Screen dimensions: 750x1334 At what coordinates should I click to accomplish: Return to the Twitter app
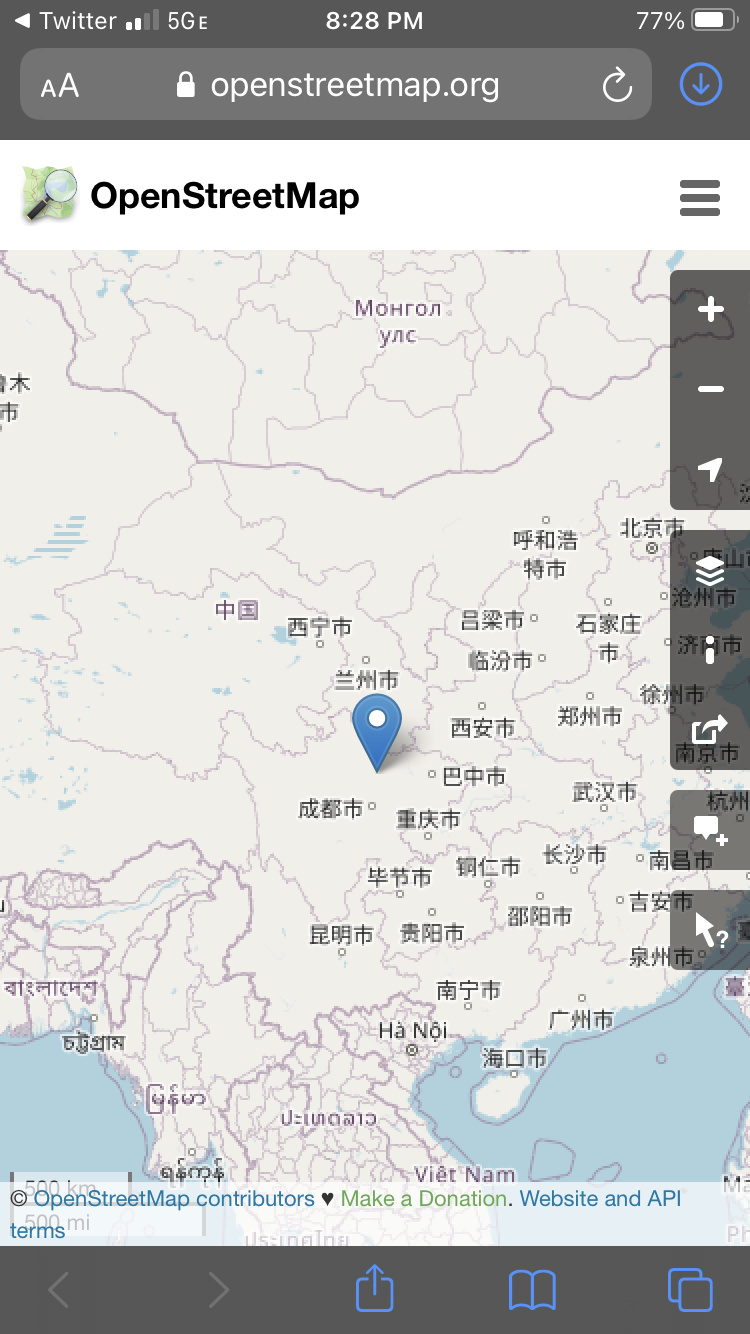click(65, 21)
